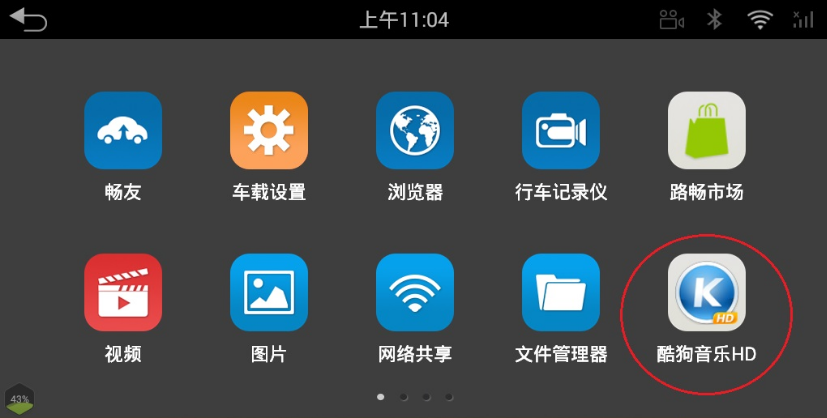Open 酷狗音乐HD music app
The height and width of the screenshot is (418, 827).
(x=707, y=292)
